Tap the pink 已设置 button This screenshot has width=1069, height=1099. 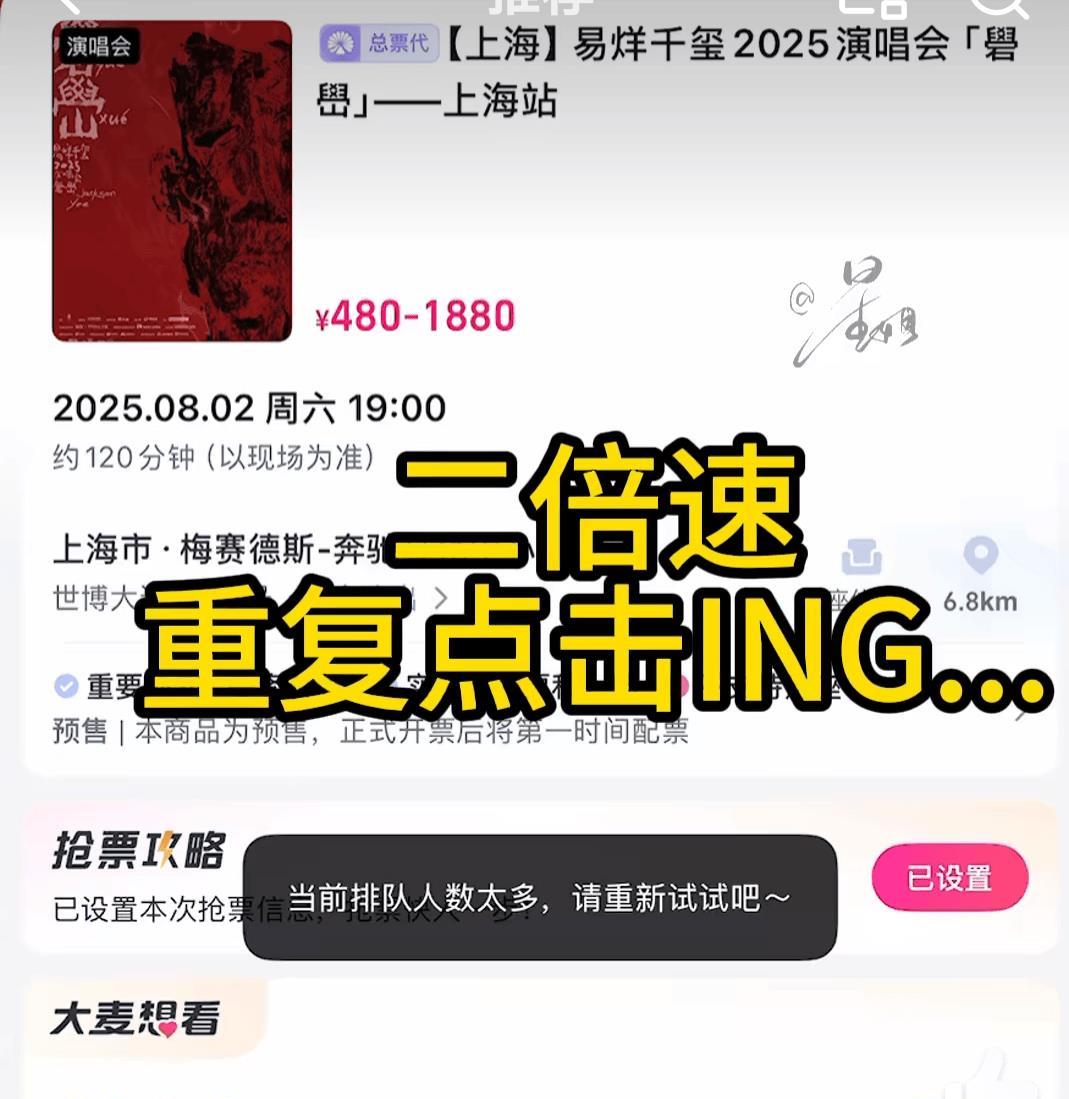coord(949,878)
